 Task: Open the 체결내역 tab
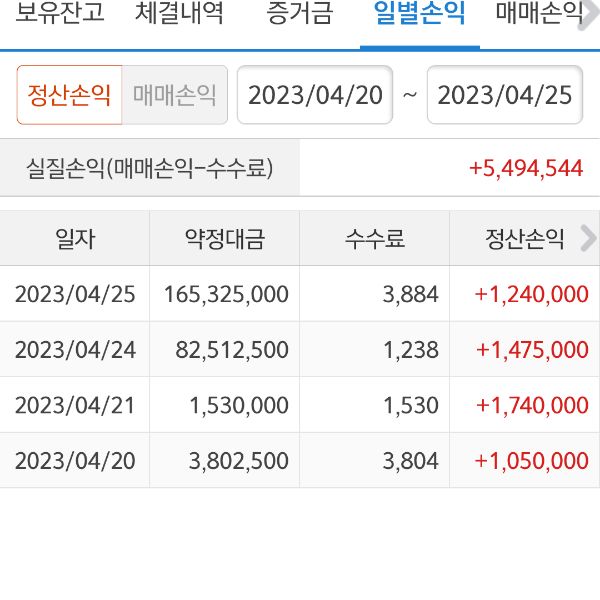click(179, 14)
